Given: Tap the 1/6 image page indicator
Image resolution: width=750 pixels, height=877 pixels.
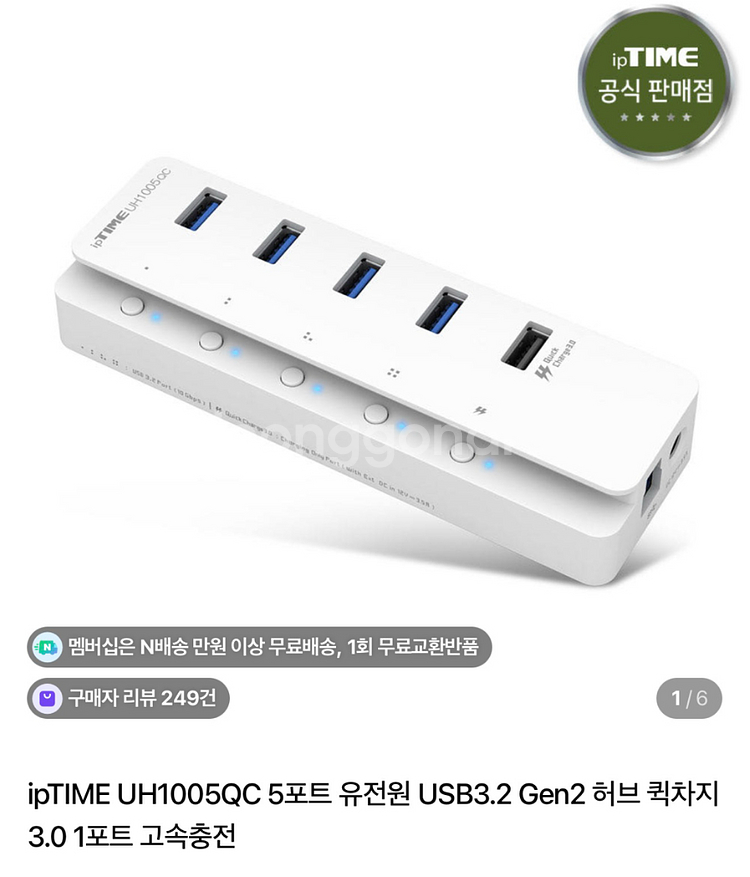Looking at the screenshot, I should coord(688,698).
